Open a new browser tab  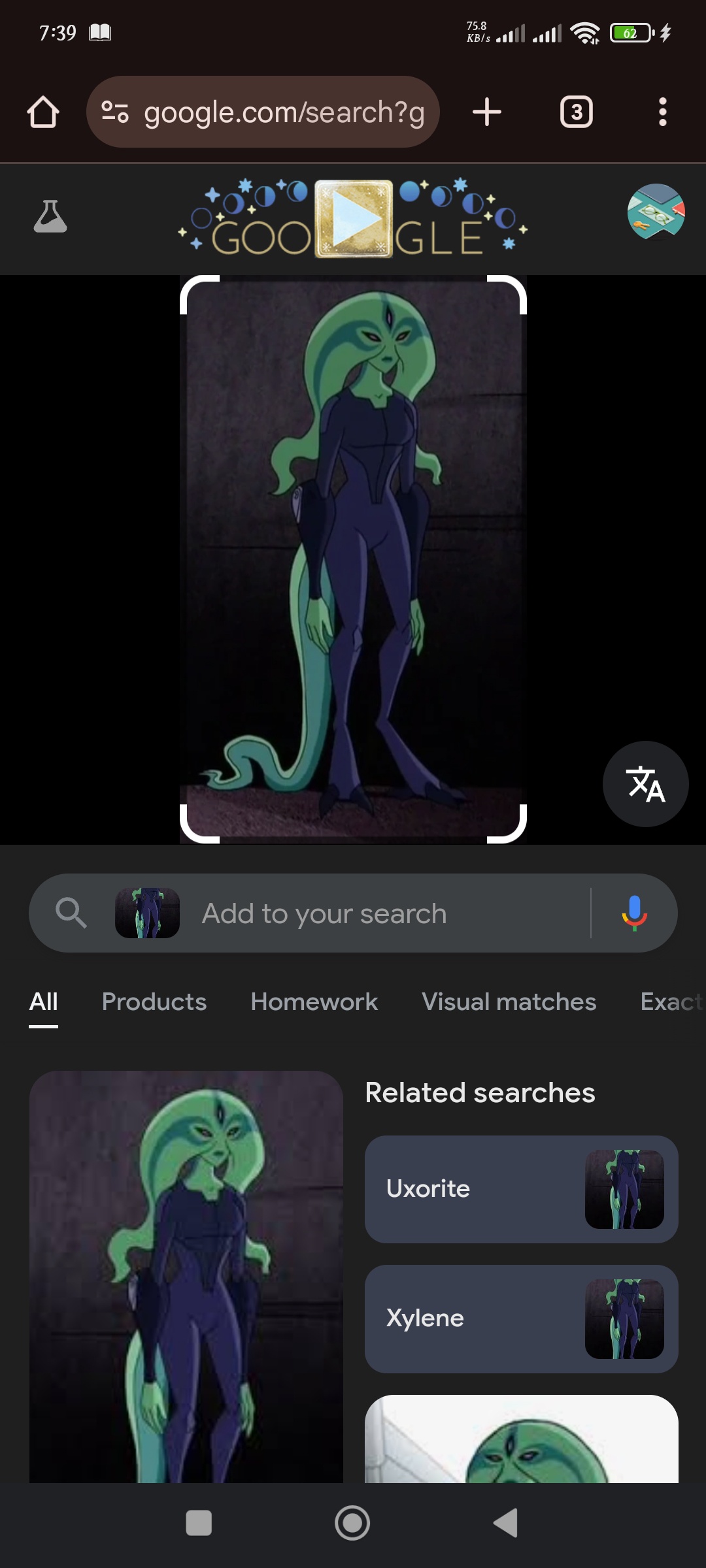click(487, 112)
